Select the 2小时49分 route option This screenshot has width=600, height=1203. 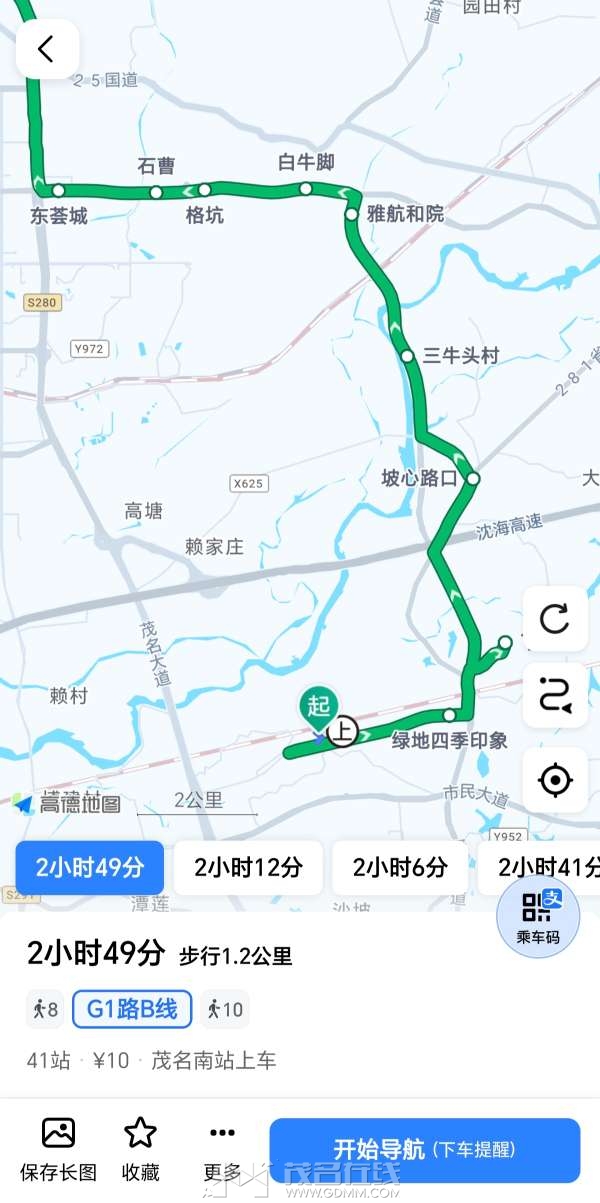[x=90, y=867]
